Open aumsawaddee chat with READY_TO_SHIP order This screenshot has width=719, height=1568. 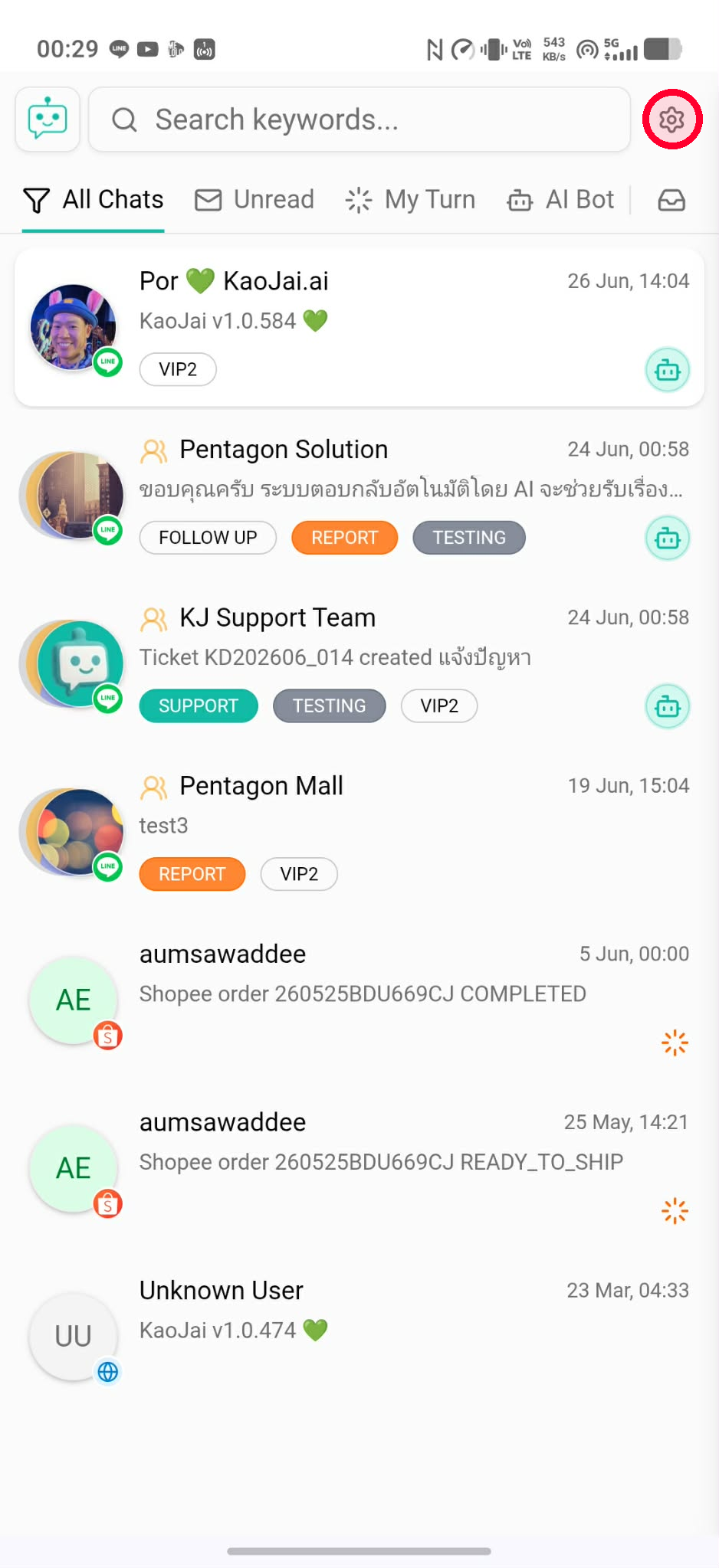(x=359, y=1169)
